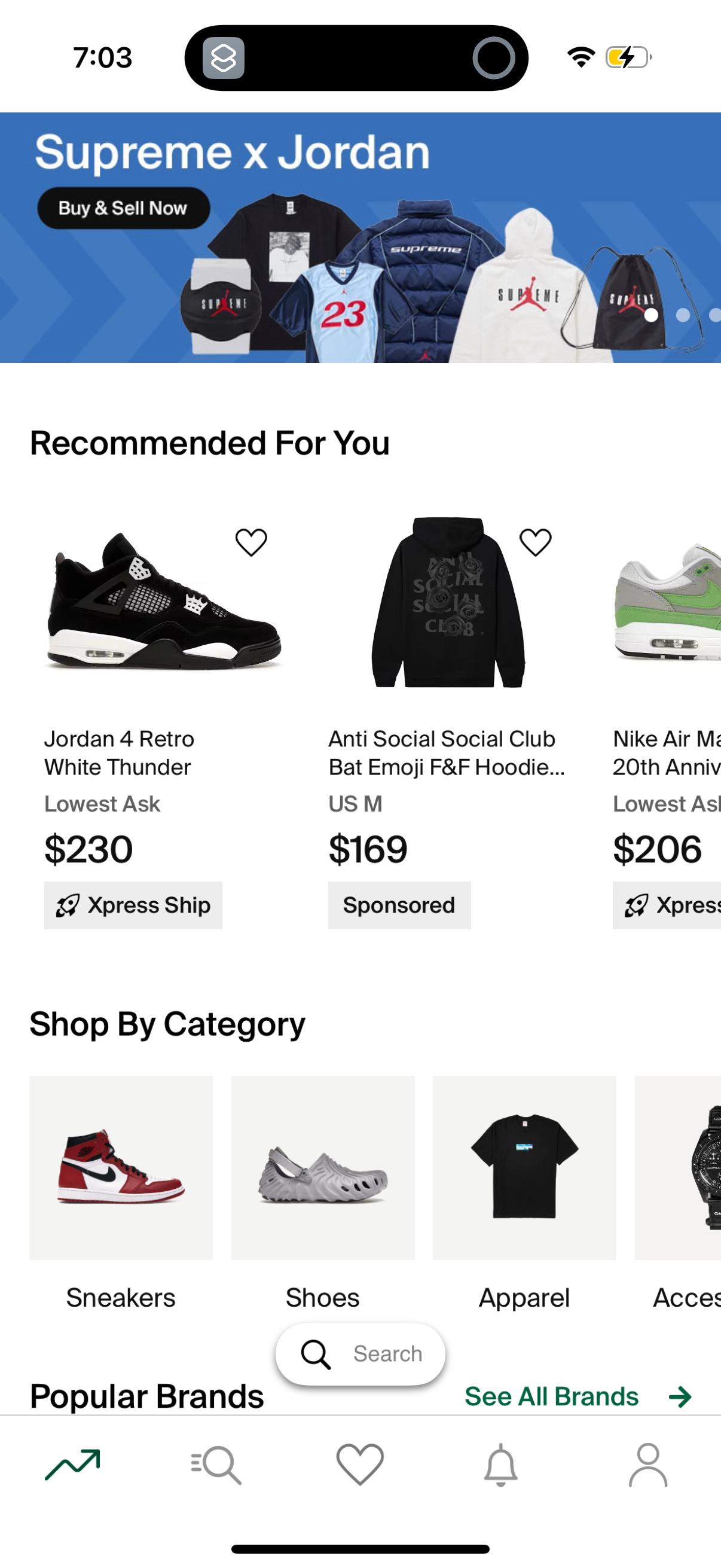Viewport: 721px width, 1568px height.
Task: Tap the battery charging indicator
Action: (x=627, y=57)
